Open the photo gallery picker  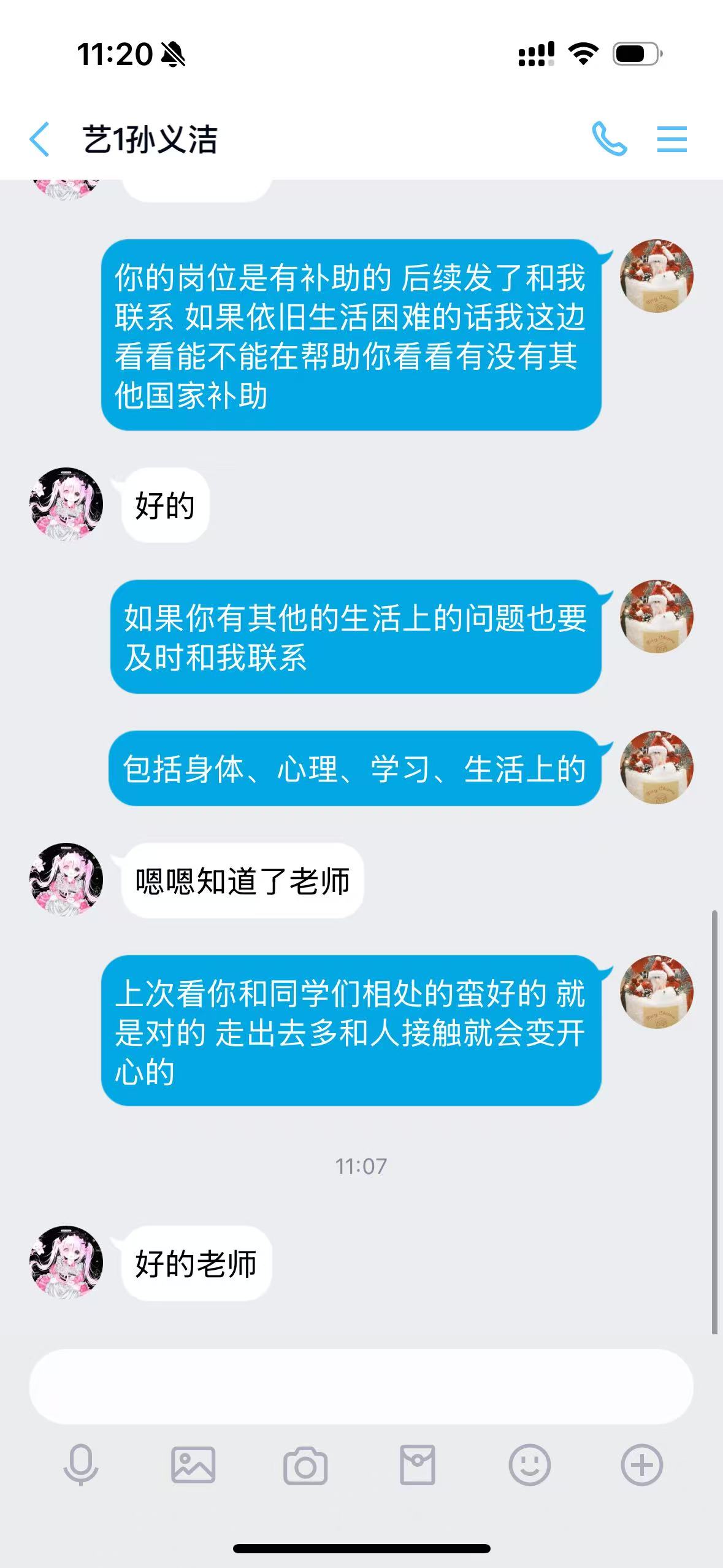point(193,1465)
